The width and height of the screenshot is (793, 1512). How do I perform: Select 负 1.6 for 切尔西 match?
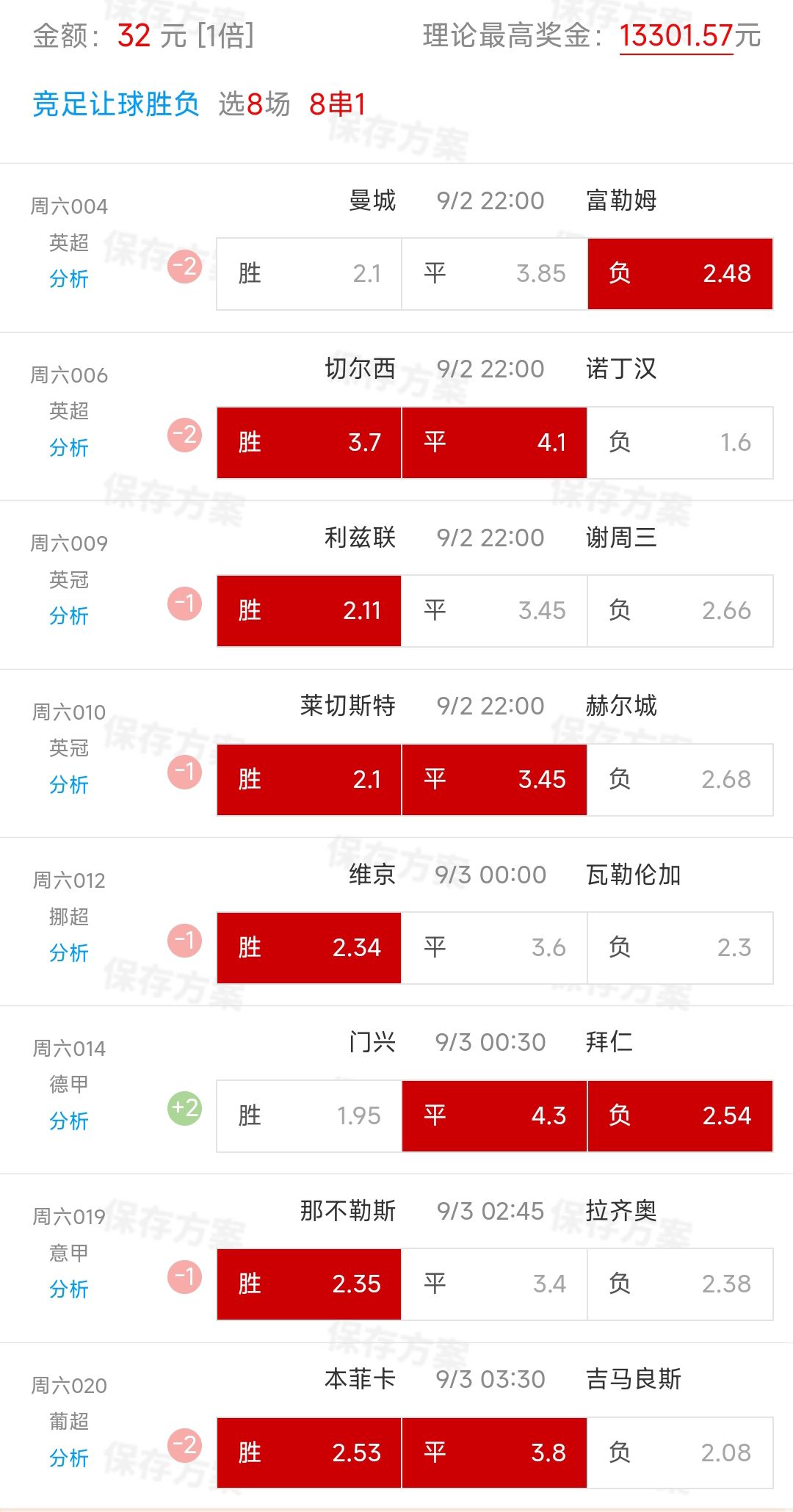coord(680,443)
